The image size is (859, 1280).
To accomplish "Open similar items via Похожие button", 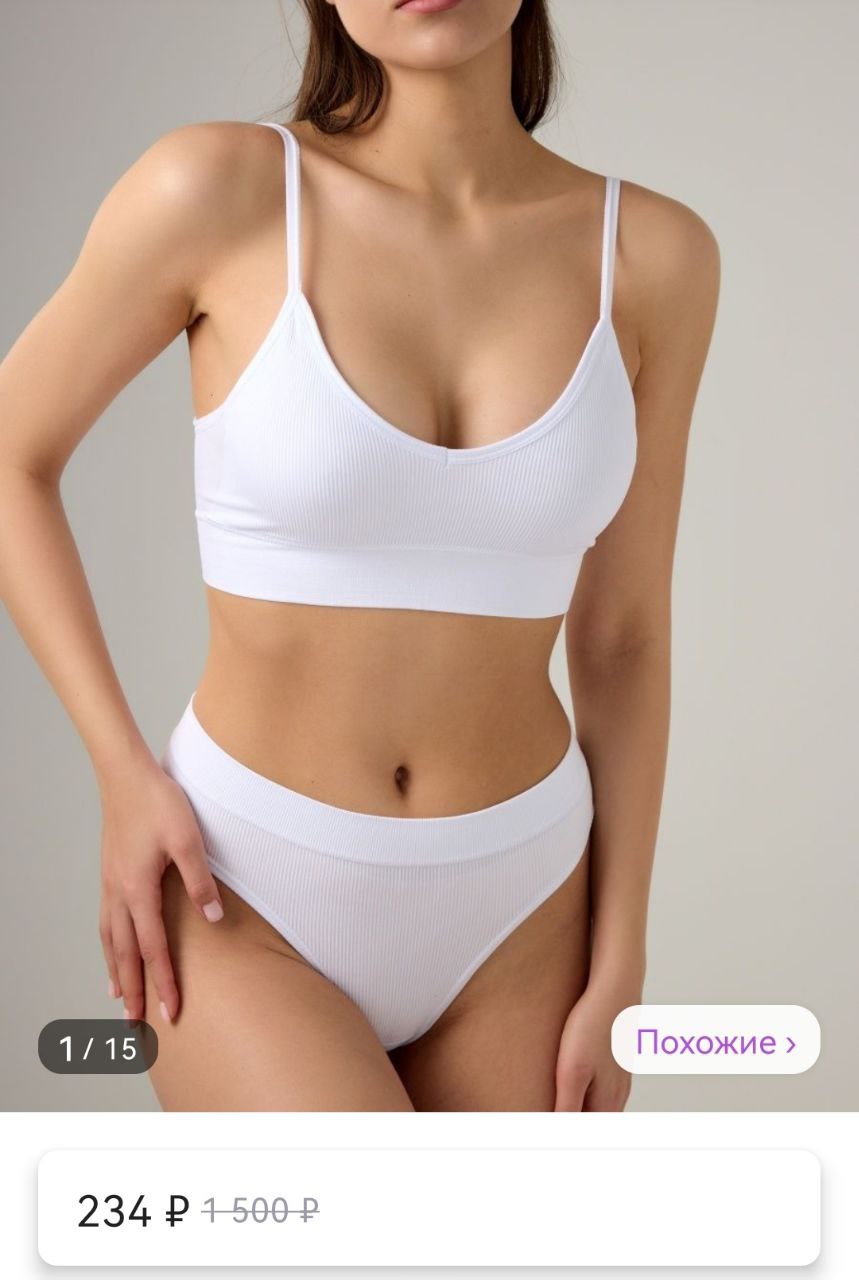I will pyautogui.click(x=715, y=1041).
